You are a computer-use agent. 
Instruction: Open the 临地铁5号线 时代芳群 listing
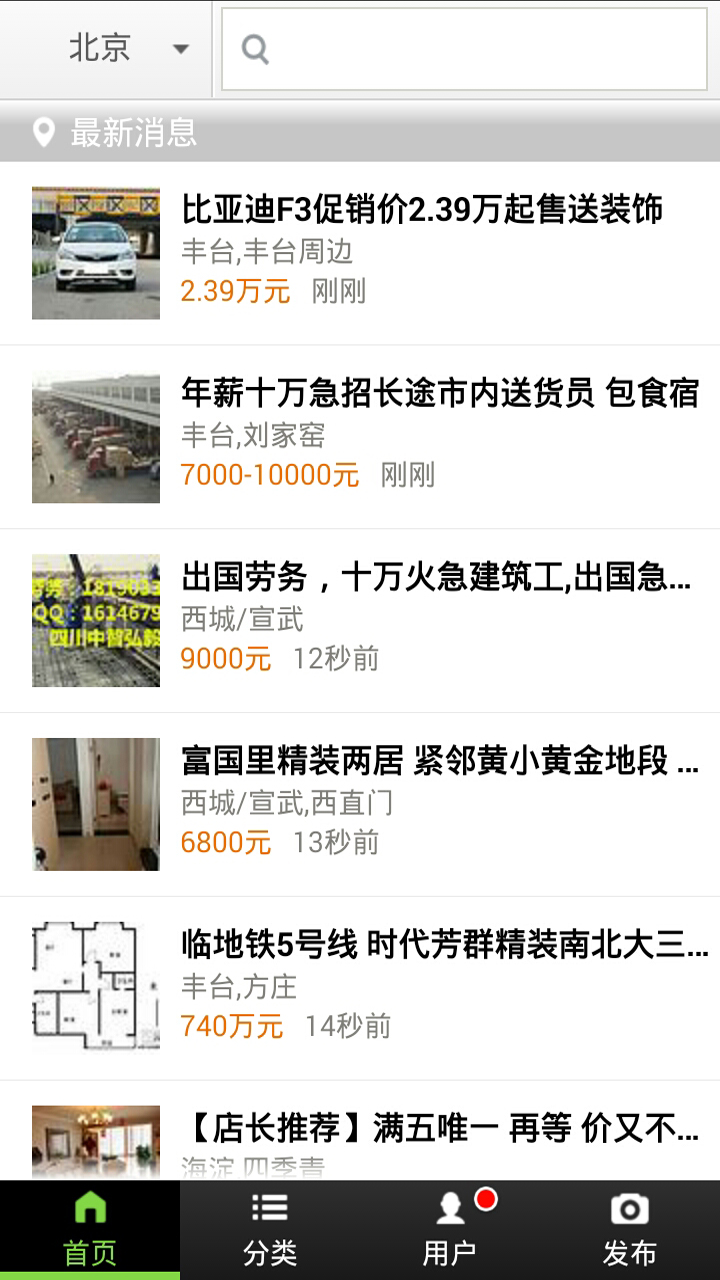pyautogui.click(x=444, y=945)
